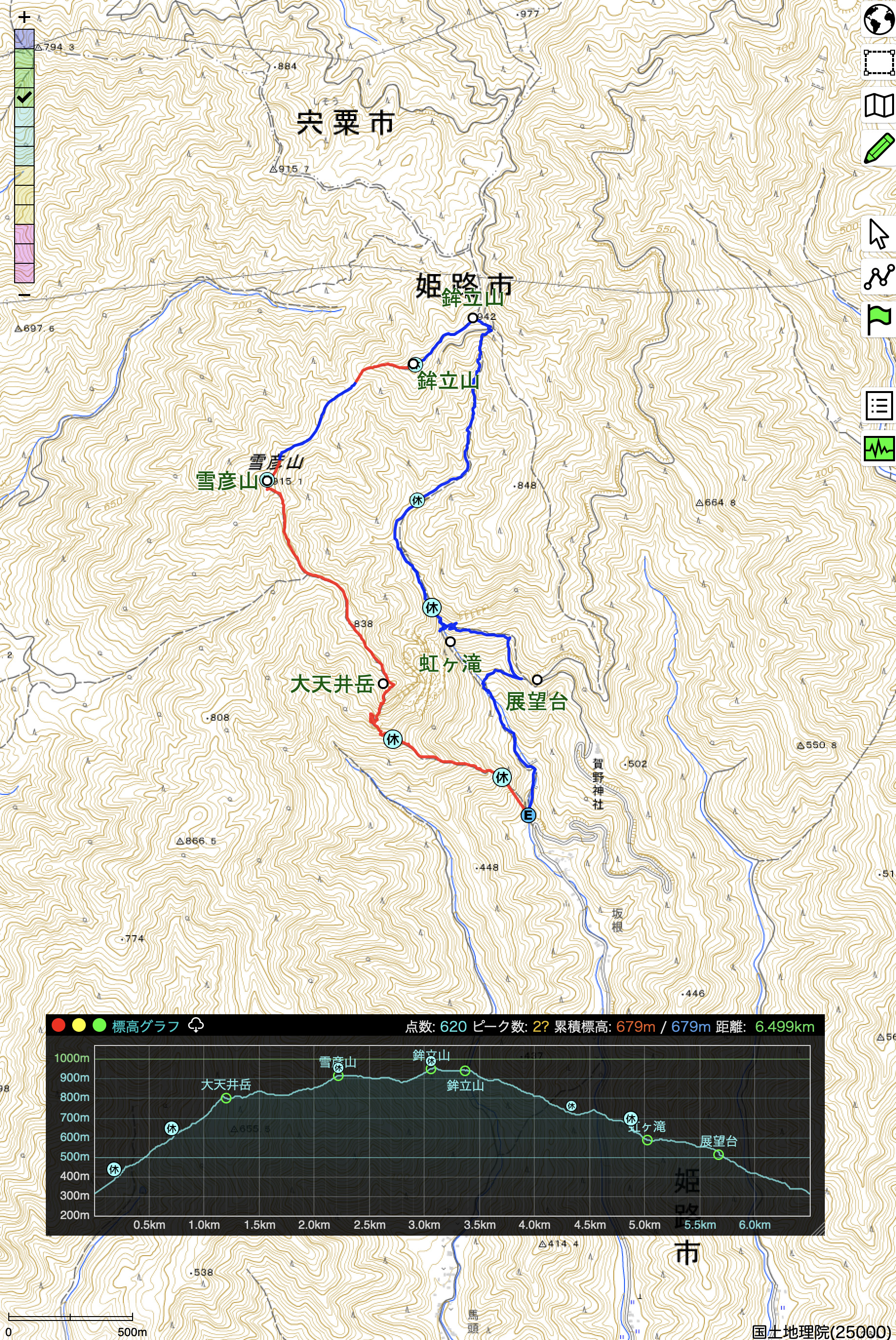The height and width of the screenshot is (1340, 896).
Task: Select the route polyline tool
Action: tap(878, 276)
